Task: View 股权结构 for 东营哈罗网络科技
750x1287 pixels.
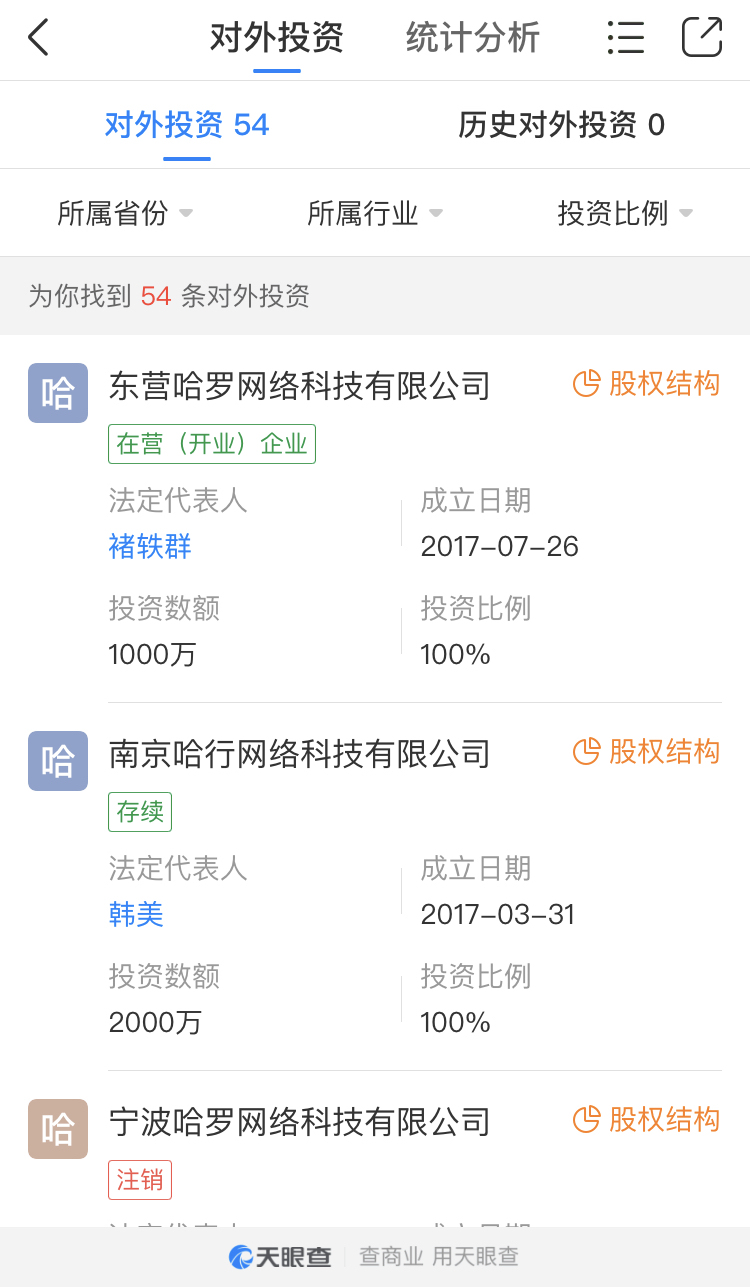Action: (647, 384)
